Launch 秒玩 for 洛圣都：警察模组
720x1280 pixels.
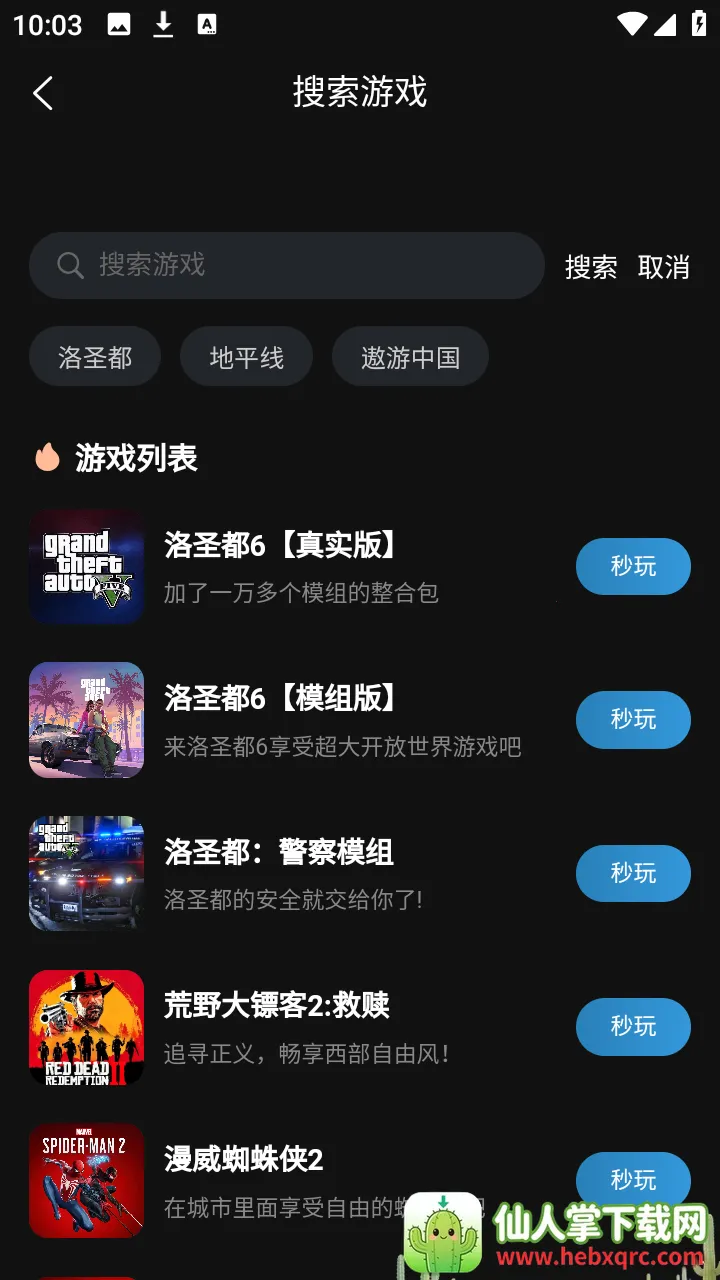tap(633, 873)
